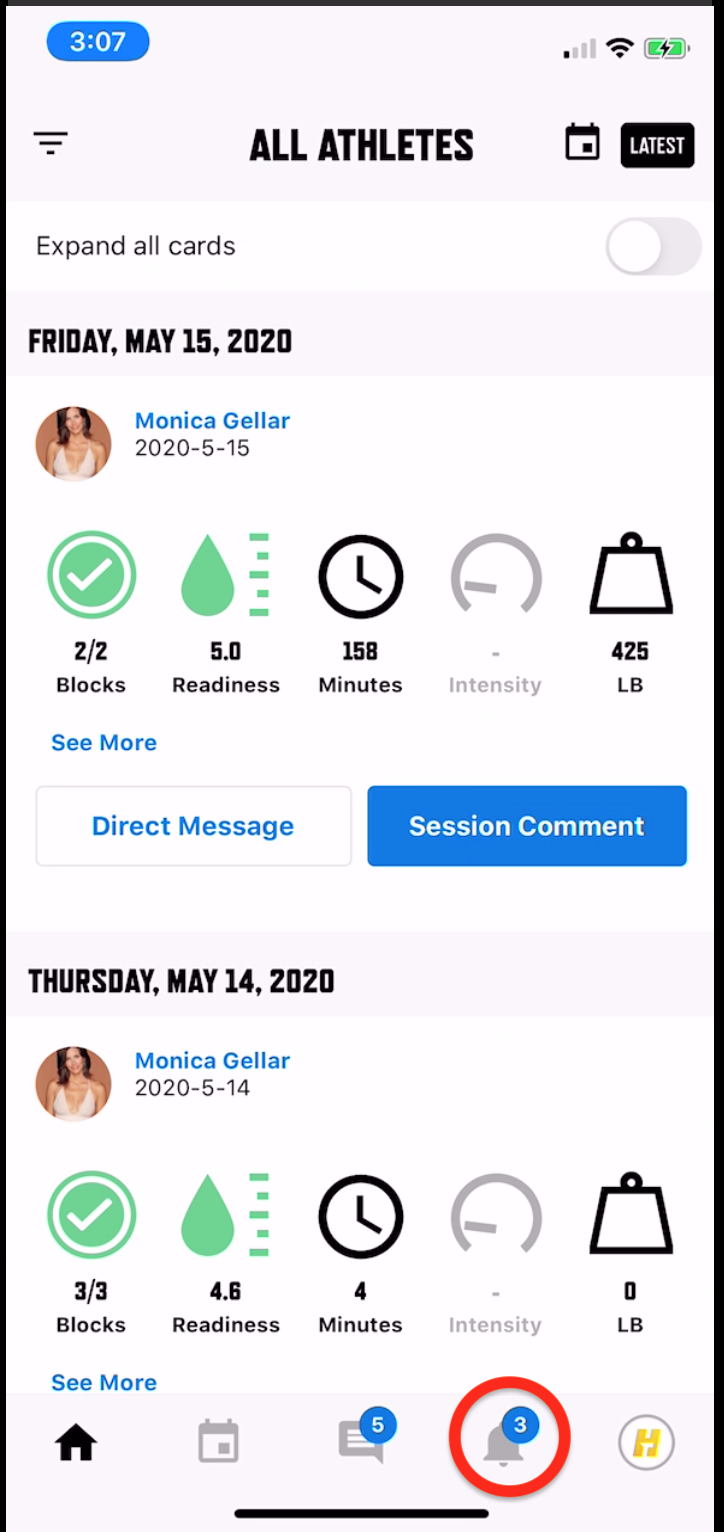Tap the LATEST button
Screen dimensions: 724x1532
pyautogui.click(x=657, y=145)
